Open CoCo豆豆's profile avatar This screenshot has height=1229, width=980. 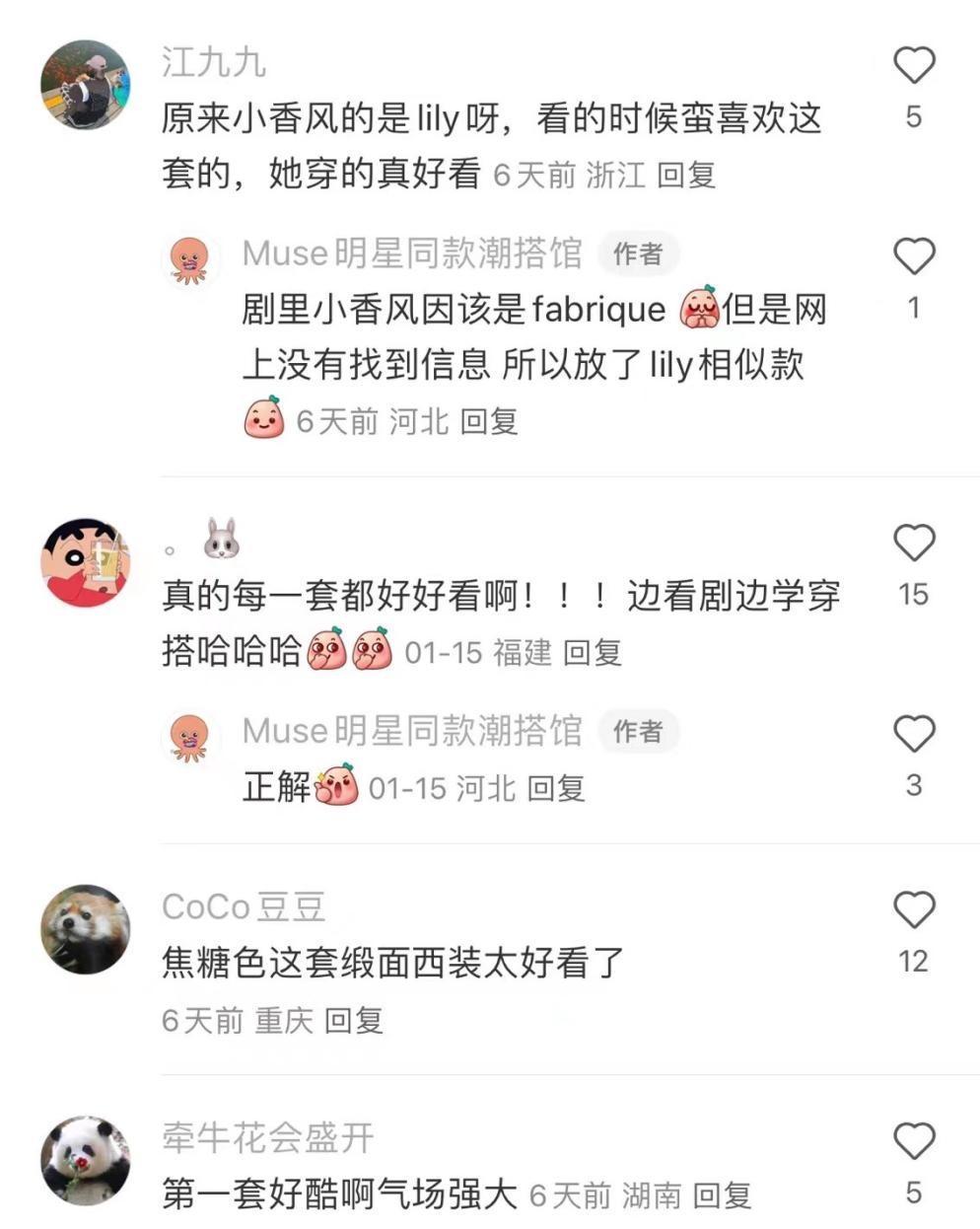tap(85, 928)
